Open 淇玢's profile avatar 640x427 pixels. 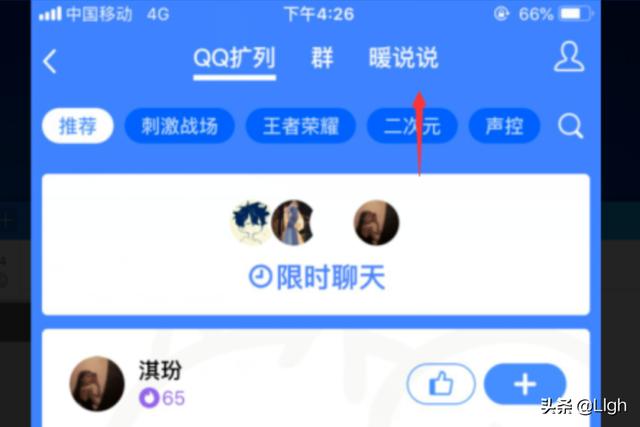[97, 384]
